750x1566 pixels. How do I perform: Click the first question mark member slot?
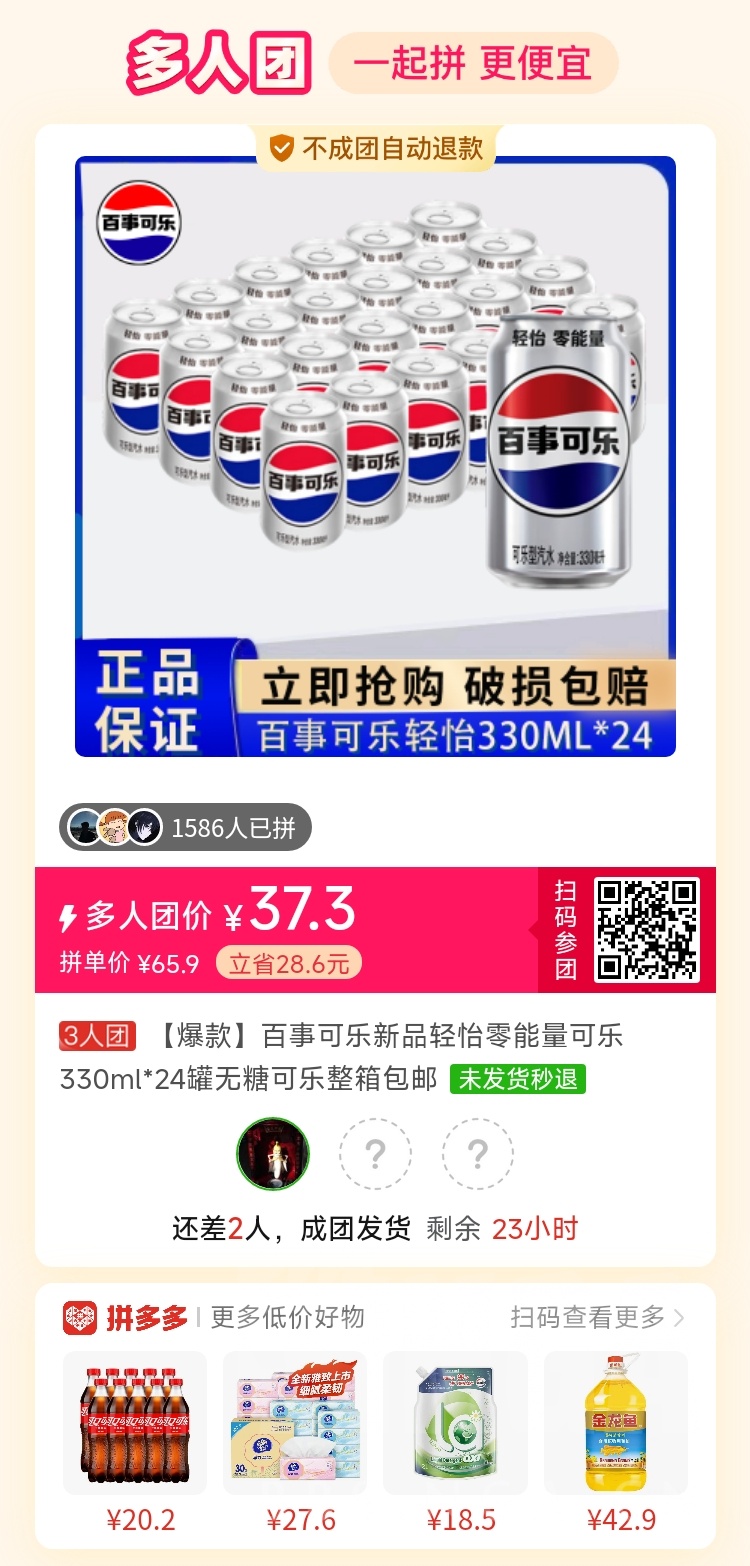pyautogui.click(x=375, y=1154)
